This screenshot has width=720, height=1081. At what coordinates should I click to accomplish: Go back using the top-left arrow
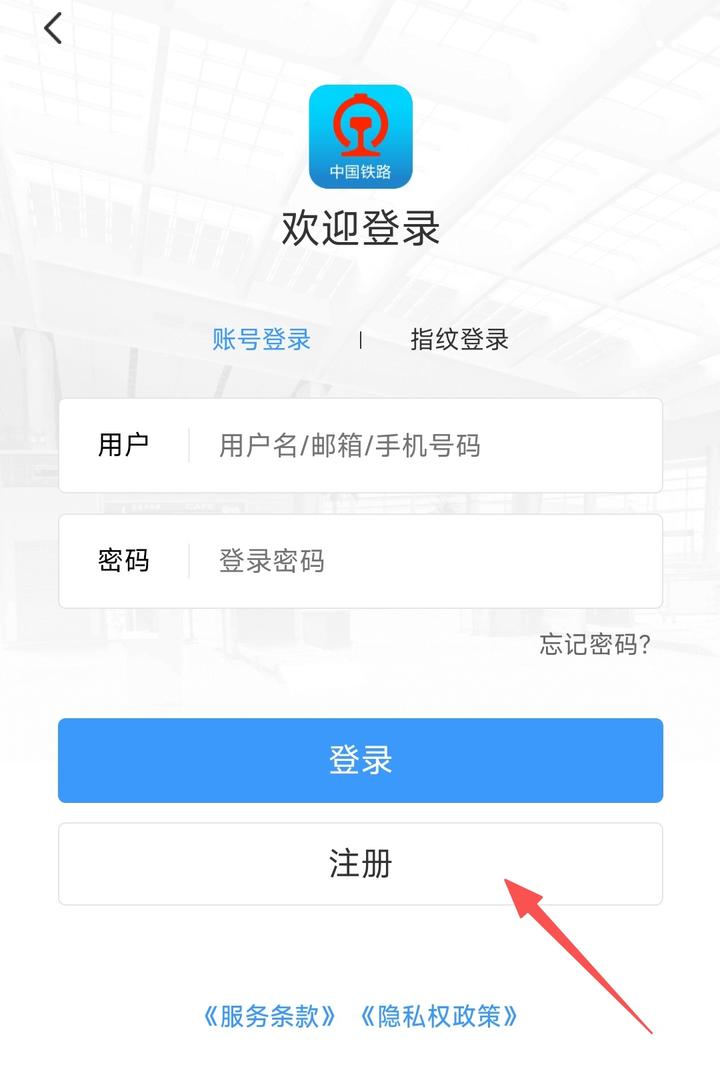click(x=53, y=29)
